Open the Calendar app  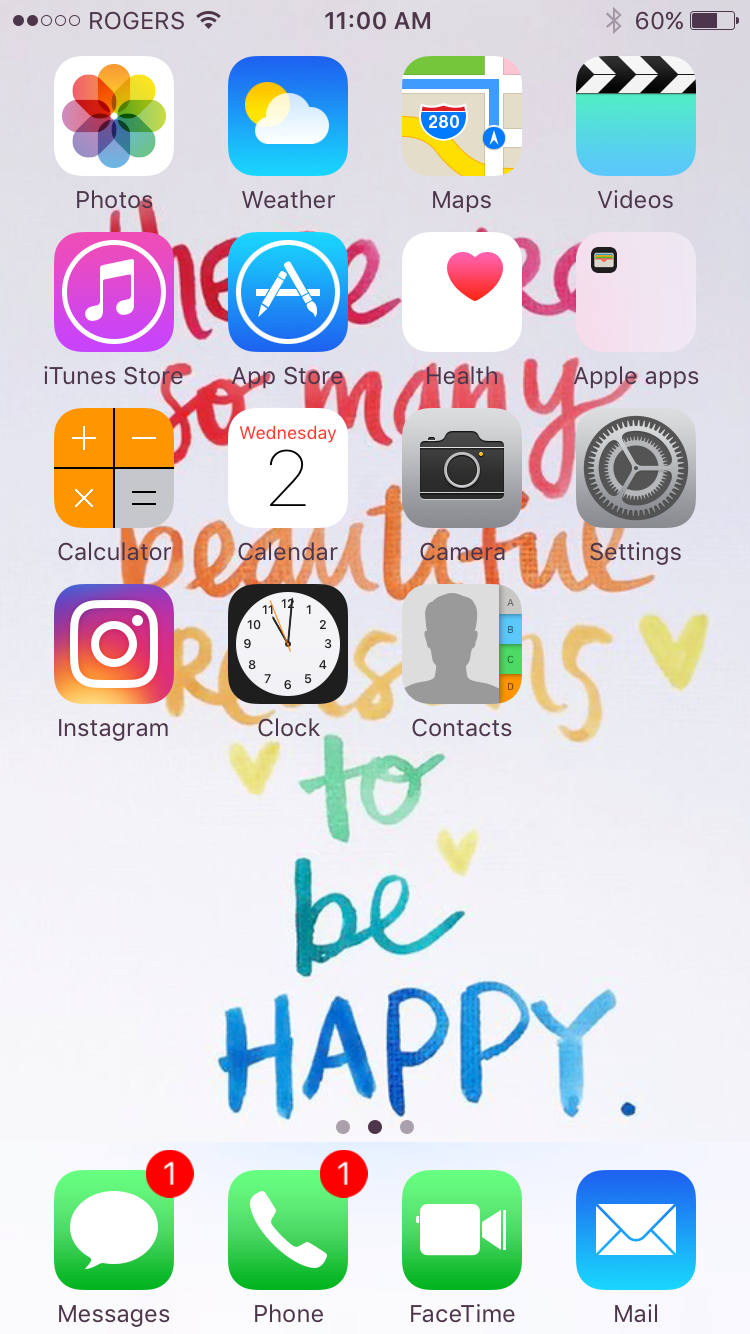[288, 468]
